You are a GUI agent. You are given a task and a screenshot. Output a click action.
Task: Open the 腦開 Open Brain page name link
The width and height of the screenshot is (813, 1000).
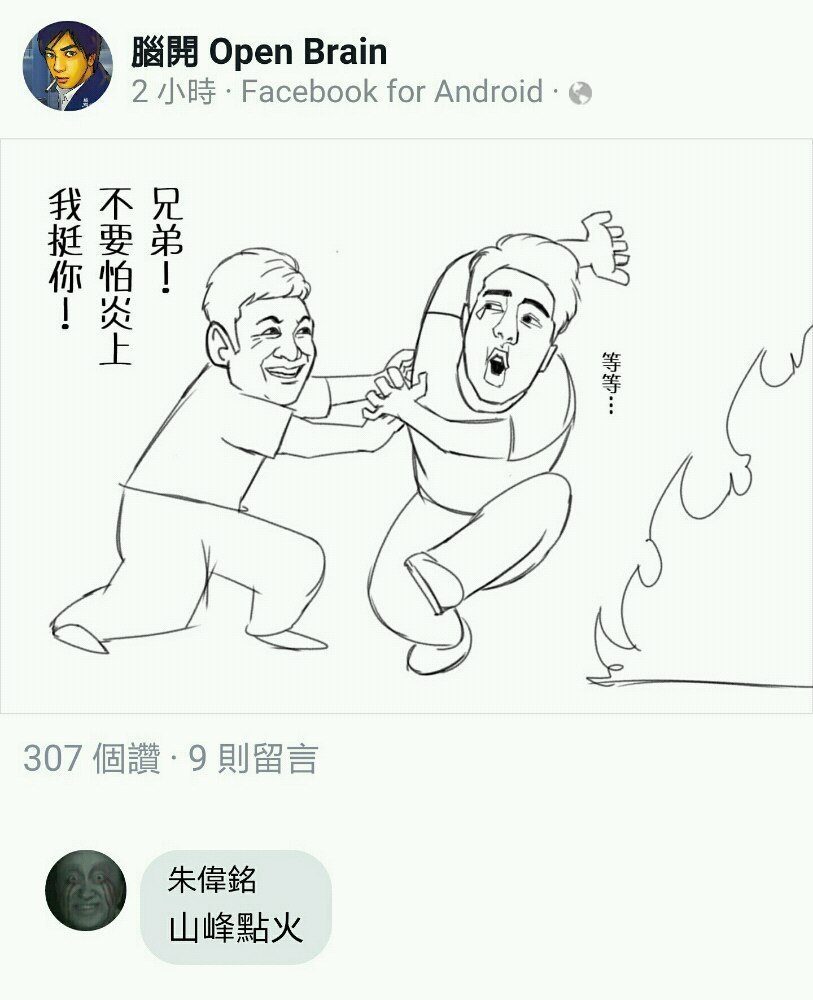259,51
